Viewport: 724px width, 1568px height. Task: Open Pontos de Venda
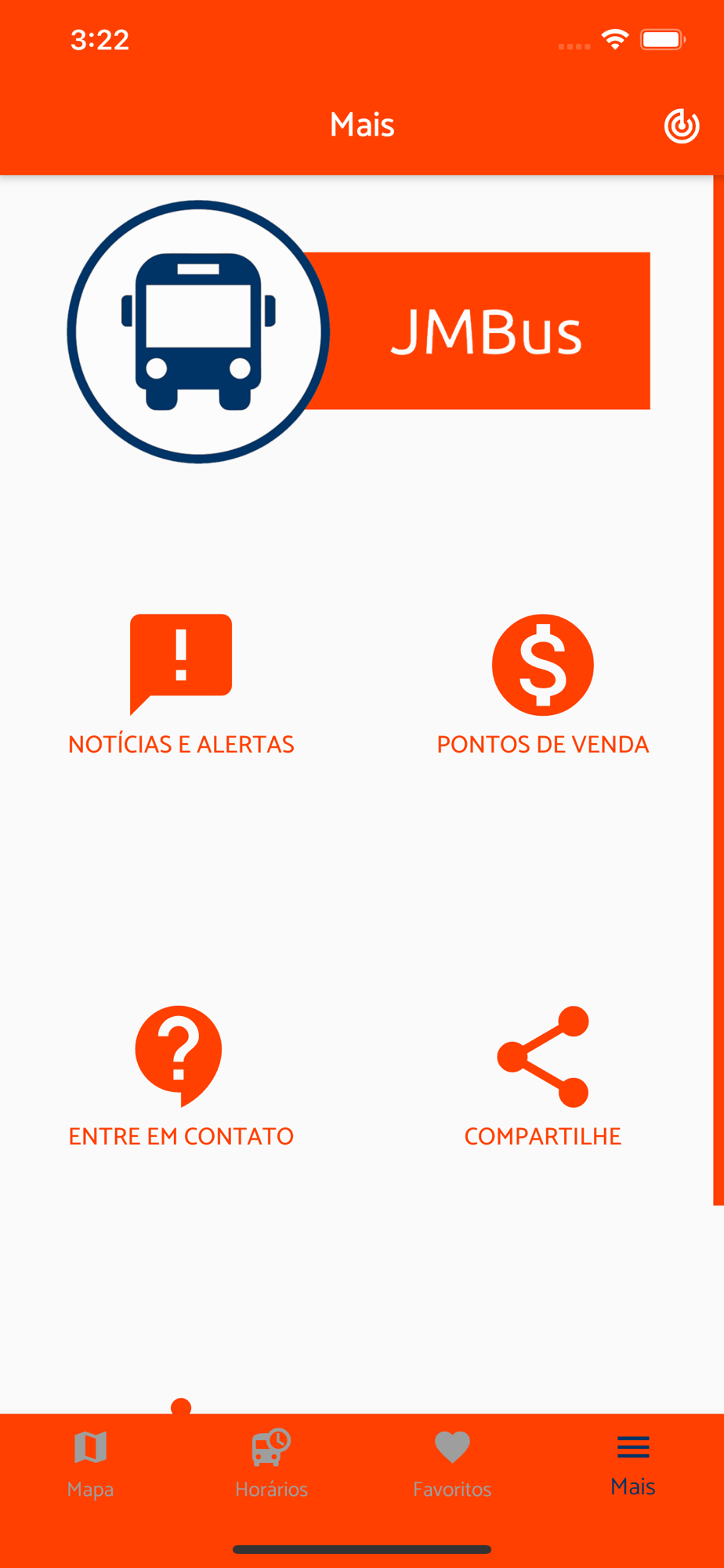click(542, 685)
